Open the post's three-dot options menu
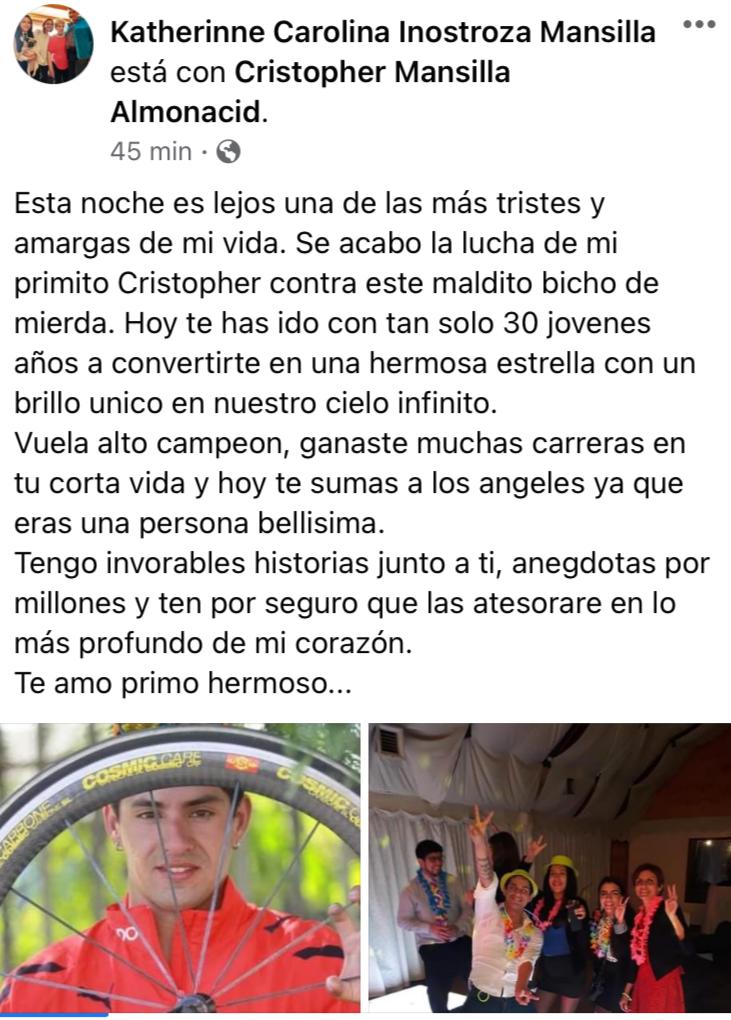The width and height of the screenshot is (731, 1020). click(699, 26)
